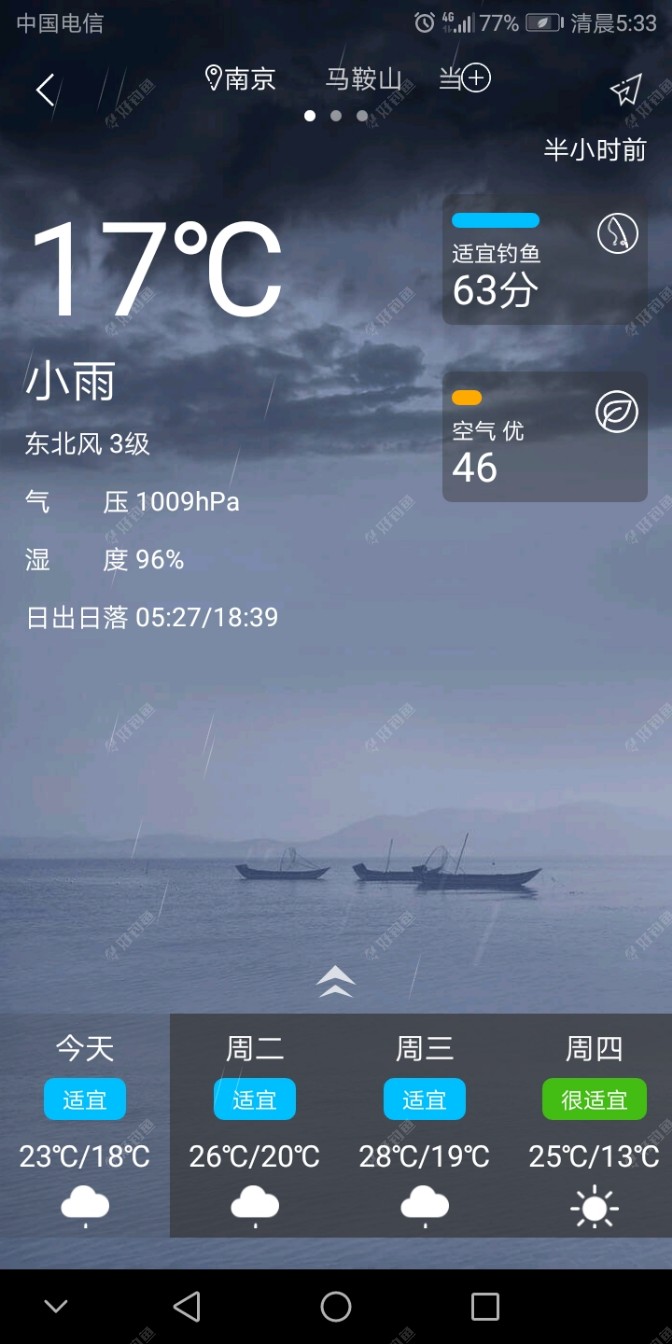Image resolution: width=672 pixels, height=1344 pixels.
Task: Go back using the top-left arrow
Action: pos(45,90)
